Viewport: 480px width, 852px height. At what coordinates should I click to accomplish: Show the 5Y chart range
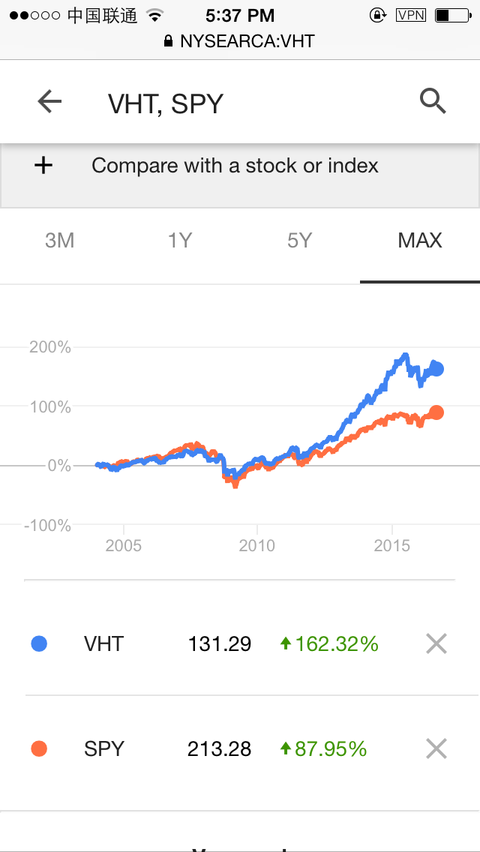tap(300, 240)
